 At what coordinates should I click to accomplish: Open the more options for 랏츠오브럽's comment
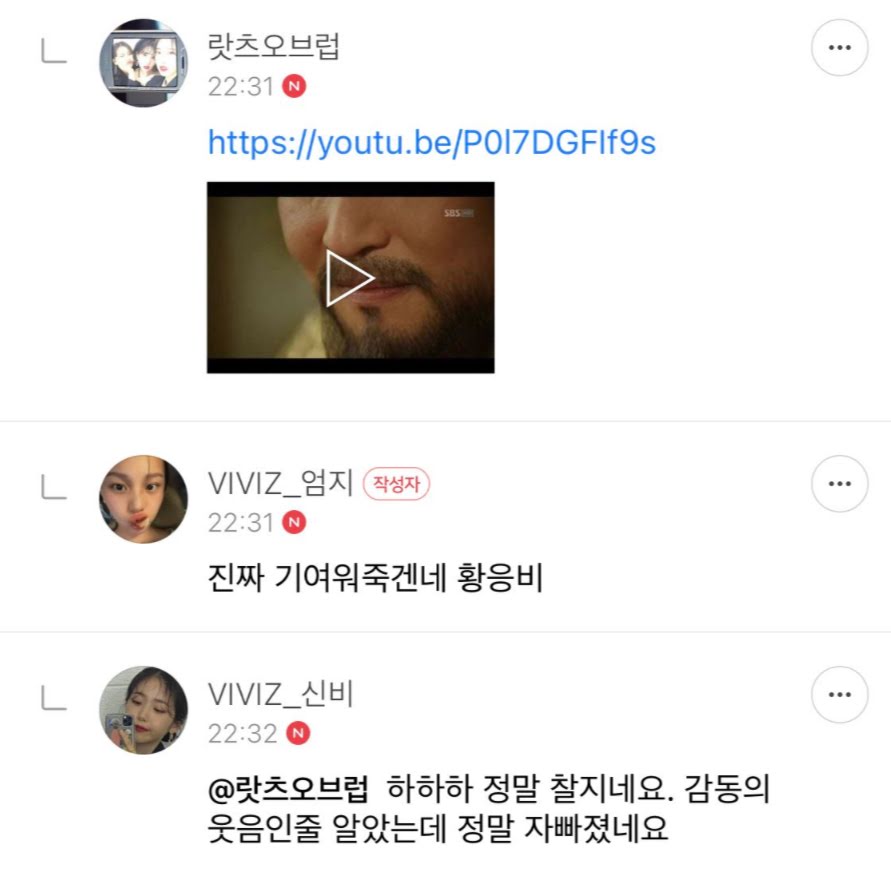(x=839, y=47)
